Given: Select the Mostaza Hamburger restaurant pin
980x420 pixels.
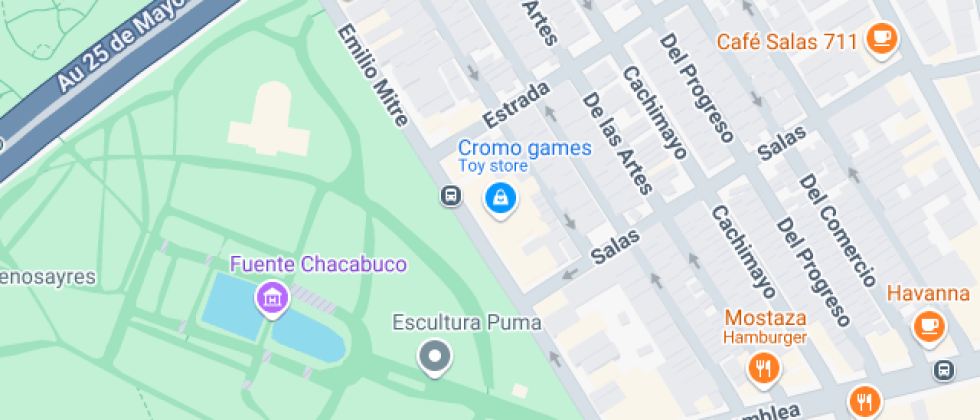Looking at the screenshot, I should (764, 369).
